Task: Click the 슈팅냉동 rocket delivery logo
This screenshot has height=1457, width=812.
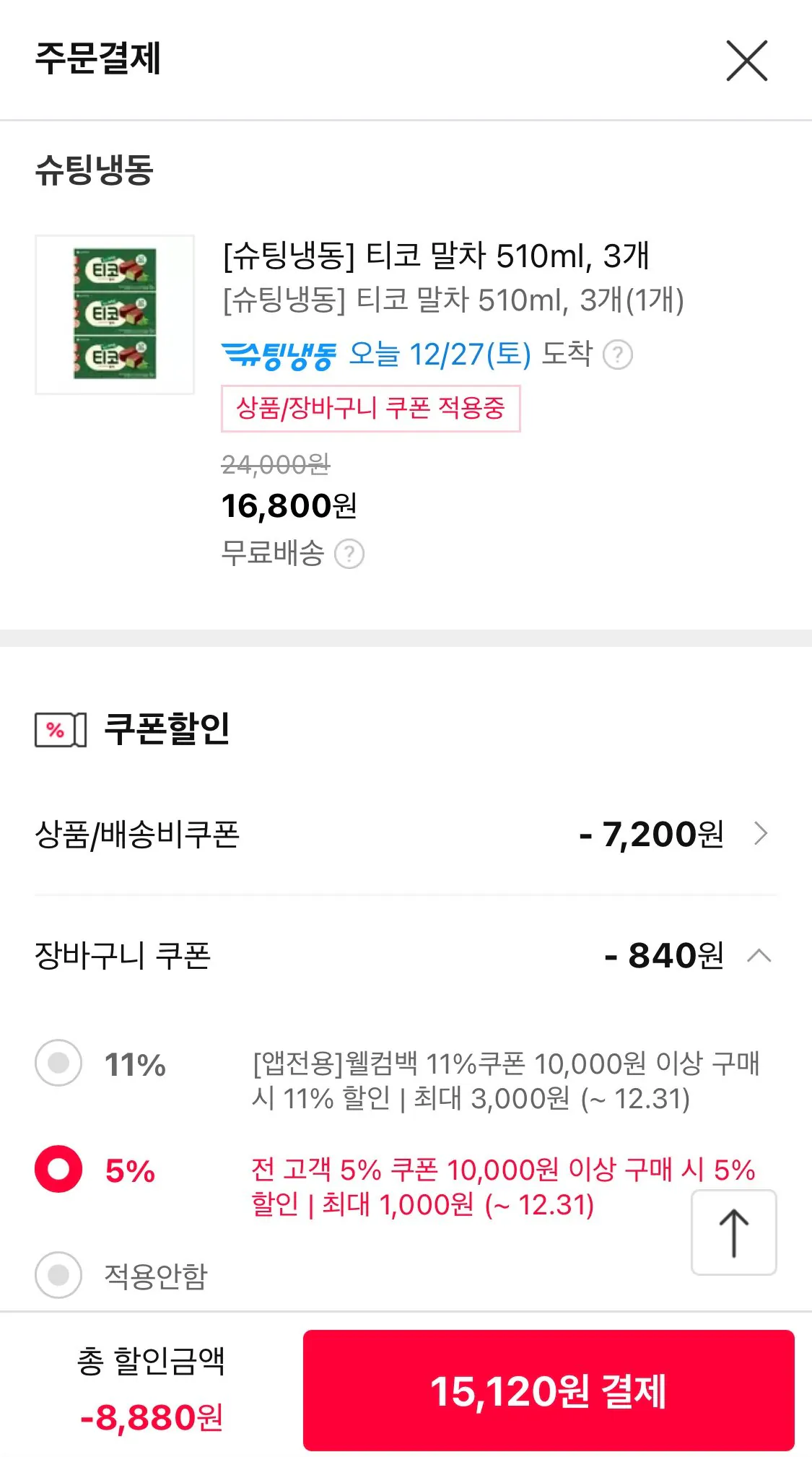Action: (x=278, y=355)
